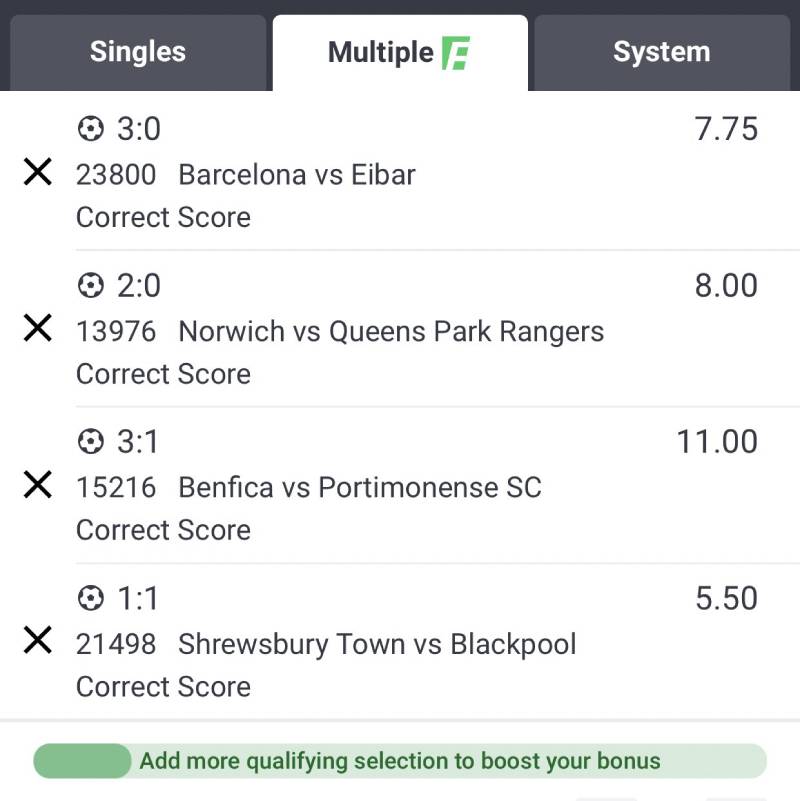Remove Barcelona vs Eibar selection
Viewport: 800px width, 801px height.
click(x=37, y=173)
